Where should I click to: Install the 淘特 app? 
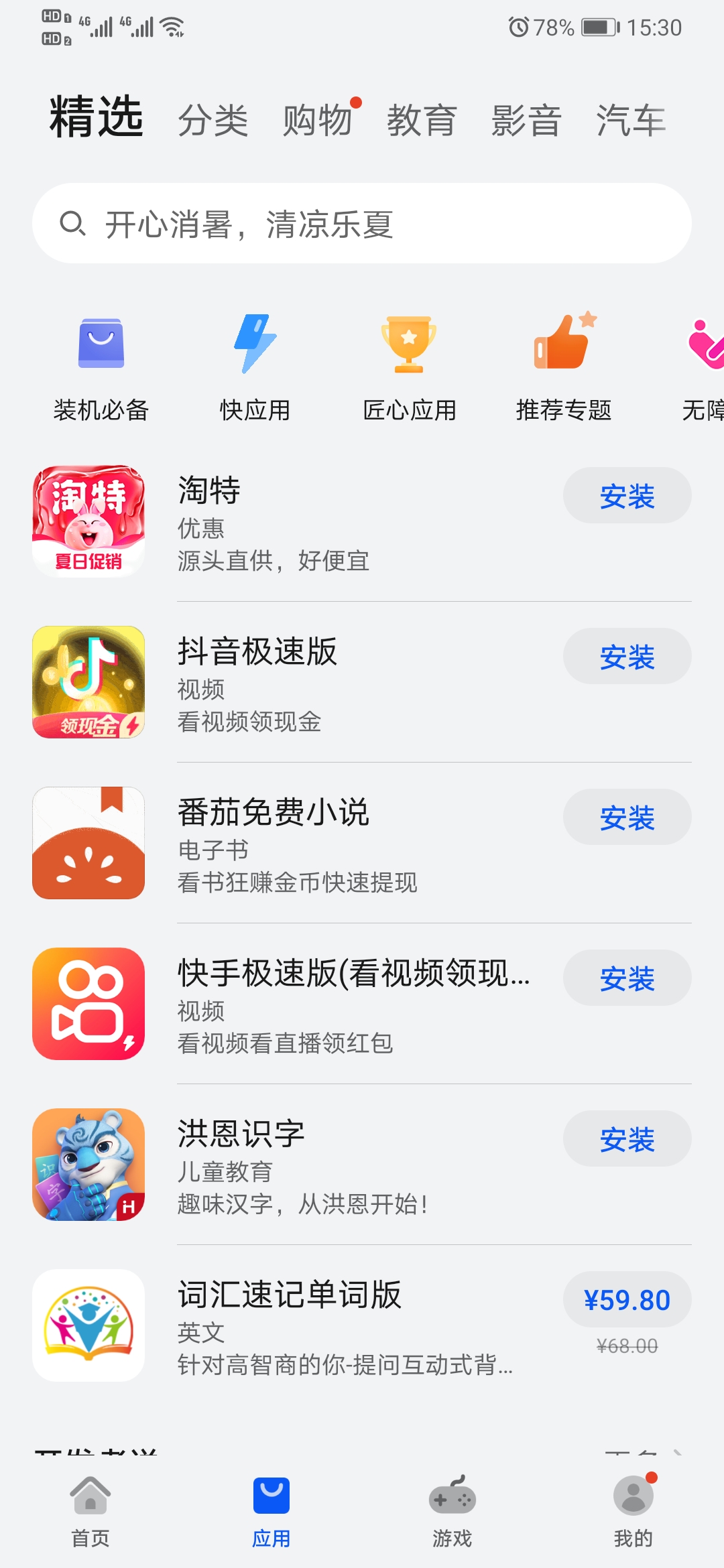[x=627, y=496]
